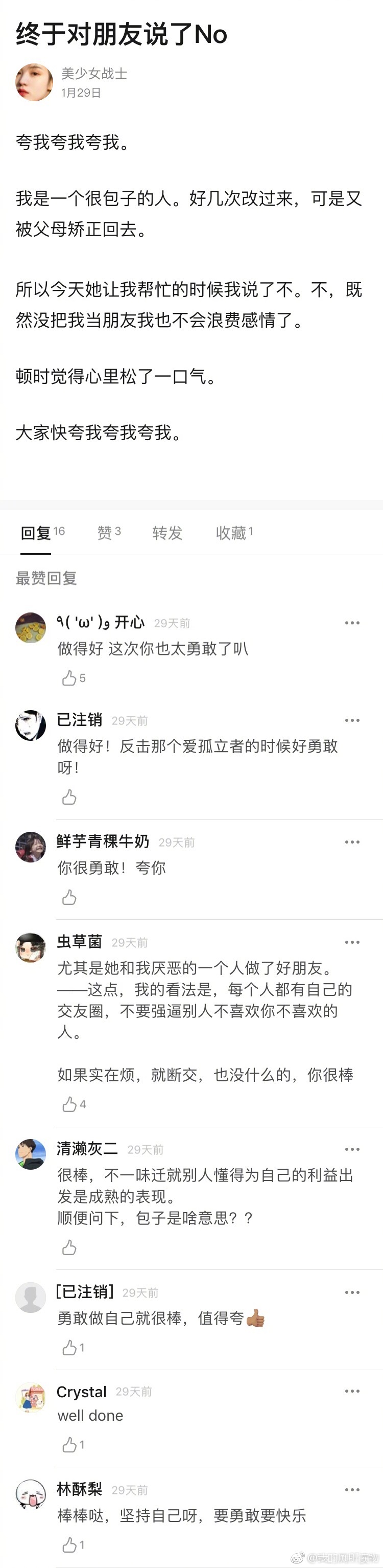Image resolution: width=383 pixels, height=1568 pixels.
Task: Like 清濑灰二's comment
Action: pos(69,1248)
